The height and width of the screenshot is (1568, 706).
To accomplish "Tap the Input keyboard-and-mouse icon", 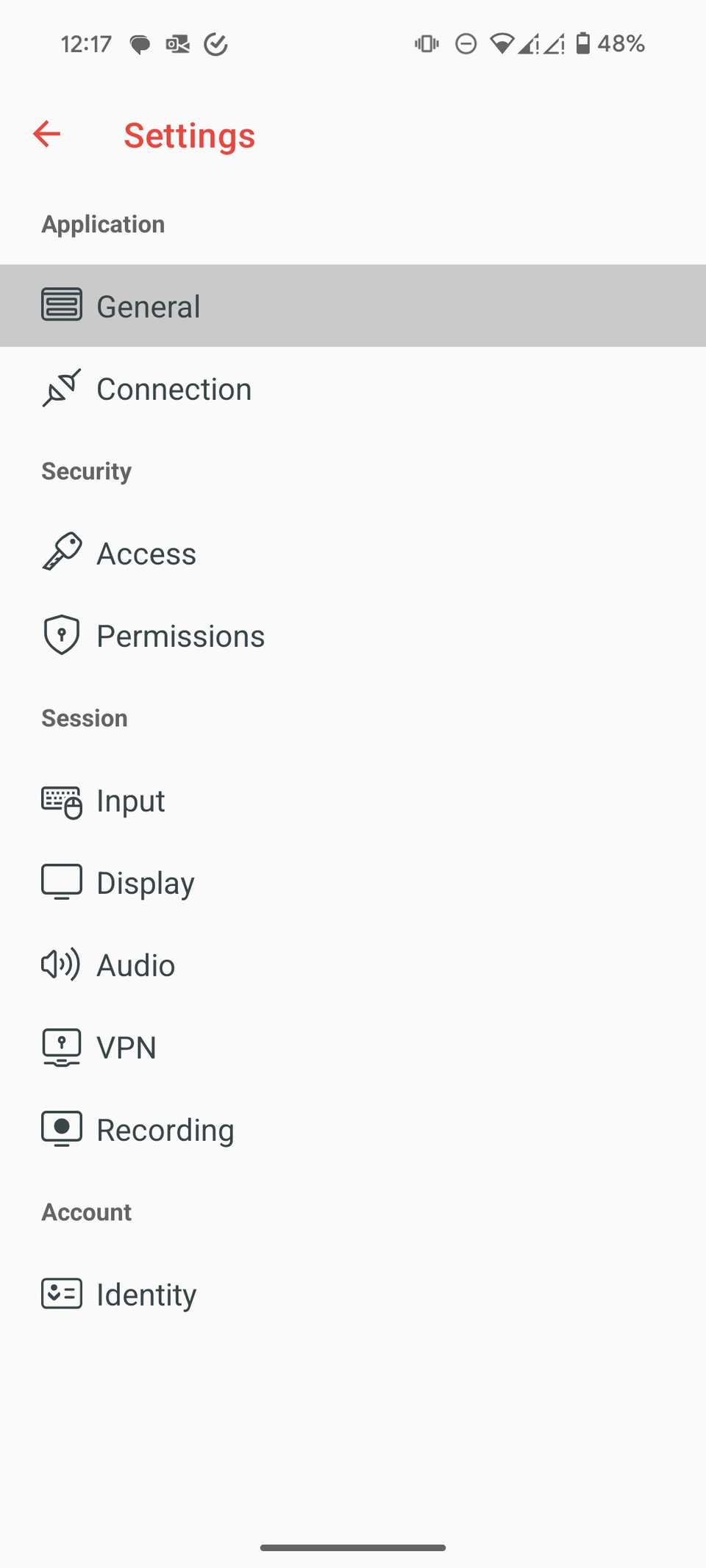I will (x=62, y=801).
